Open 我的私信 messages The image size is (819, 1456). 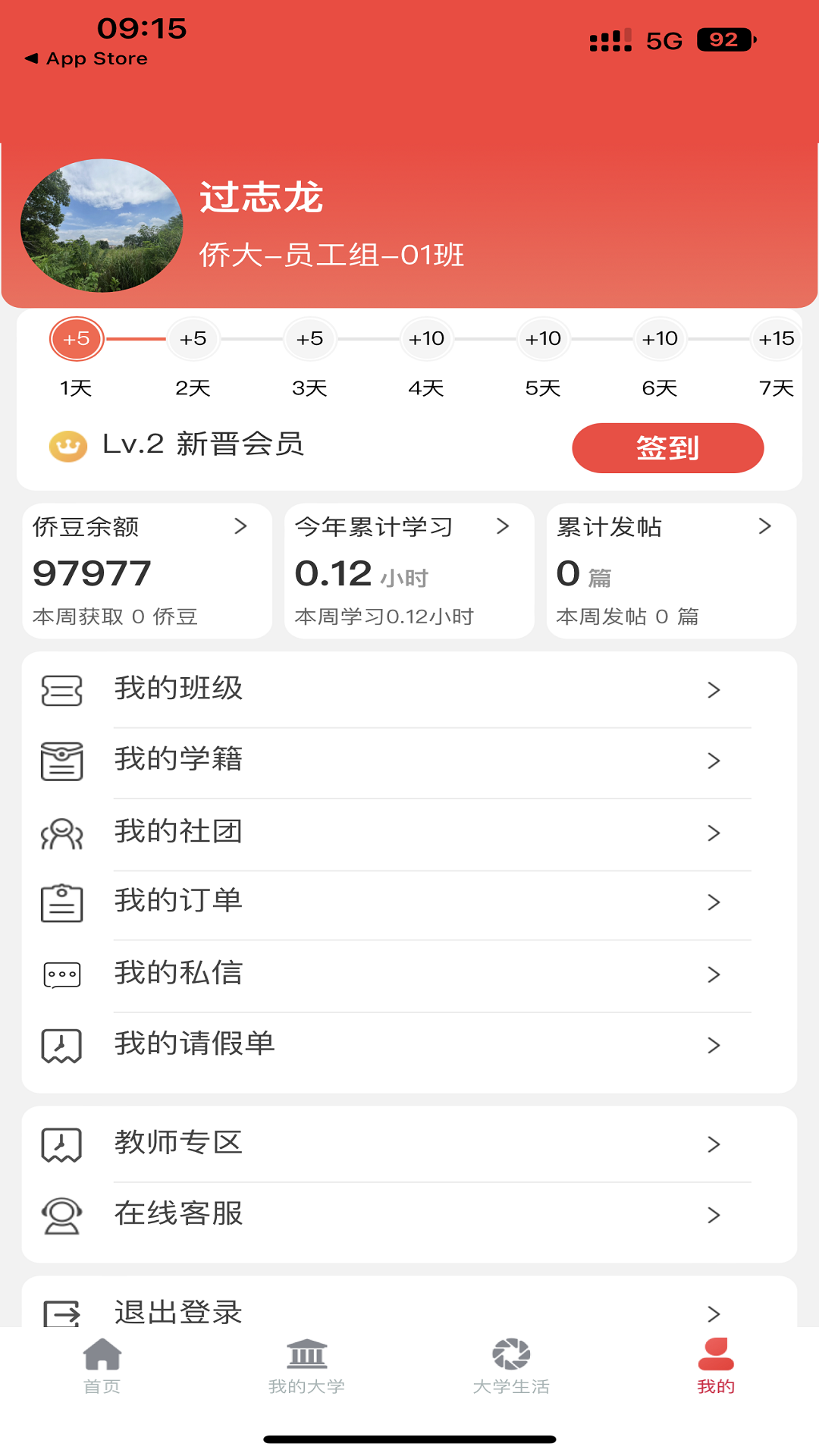(x=409, y=974)
